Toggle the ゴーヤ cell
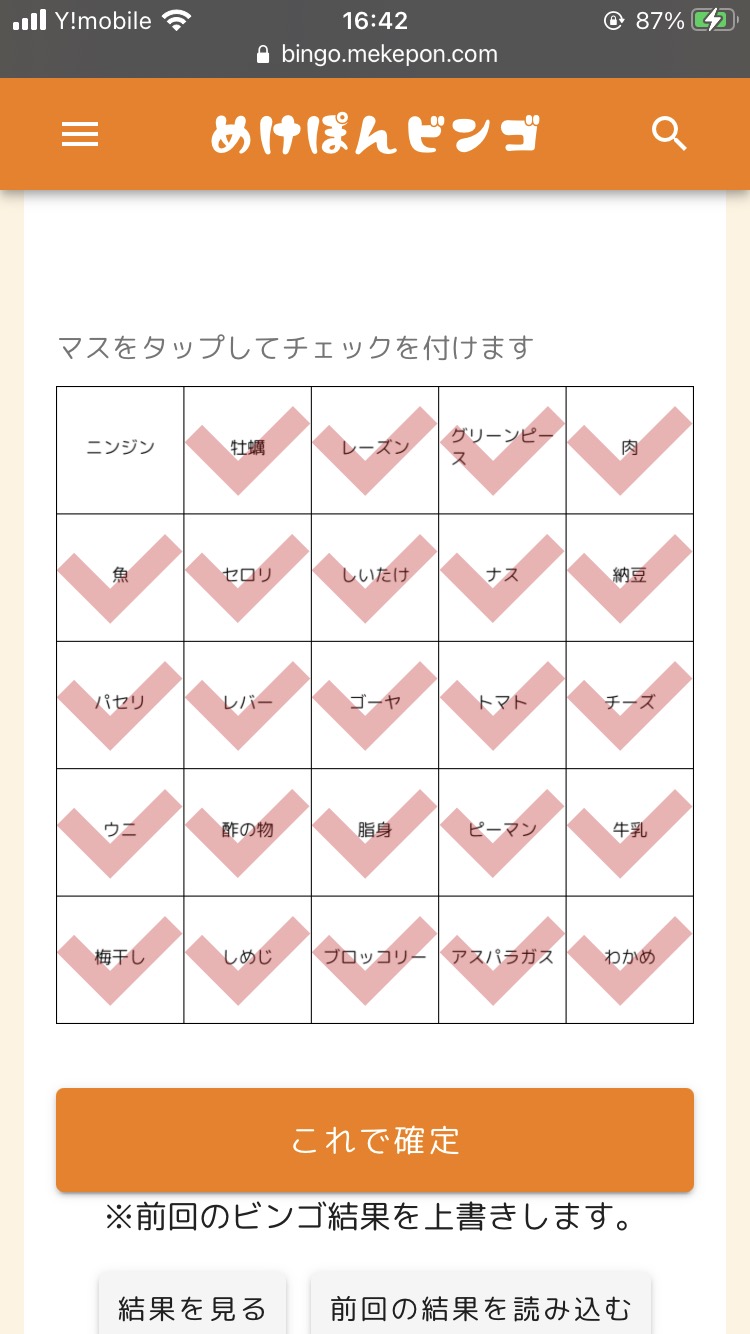Viewport: 750px width, 1334px height. pos(375,704)
